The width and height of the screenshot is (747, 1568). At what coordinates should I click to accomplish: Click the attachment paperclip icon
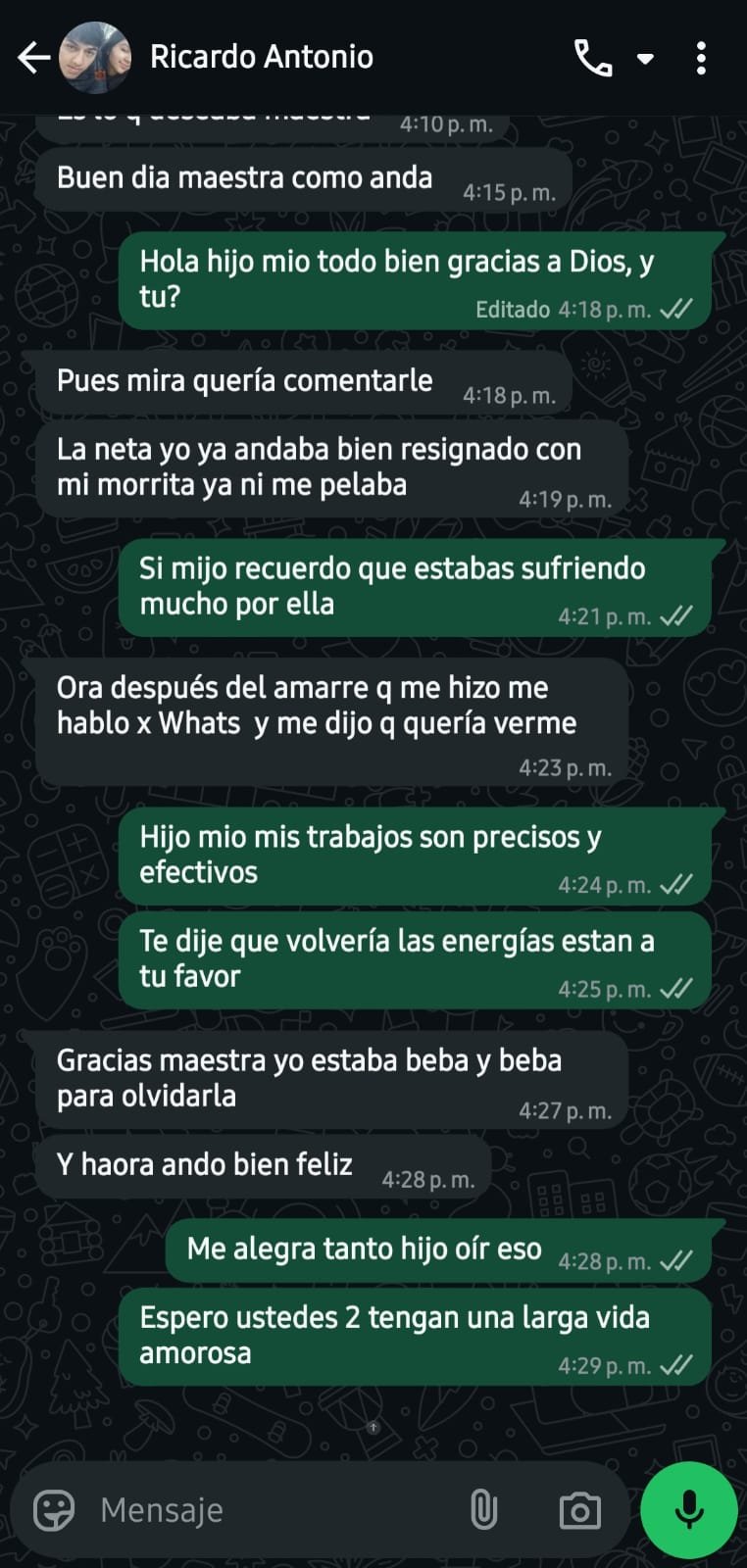pyautogui.click(x=485, y=1509)
